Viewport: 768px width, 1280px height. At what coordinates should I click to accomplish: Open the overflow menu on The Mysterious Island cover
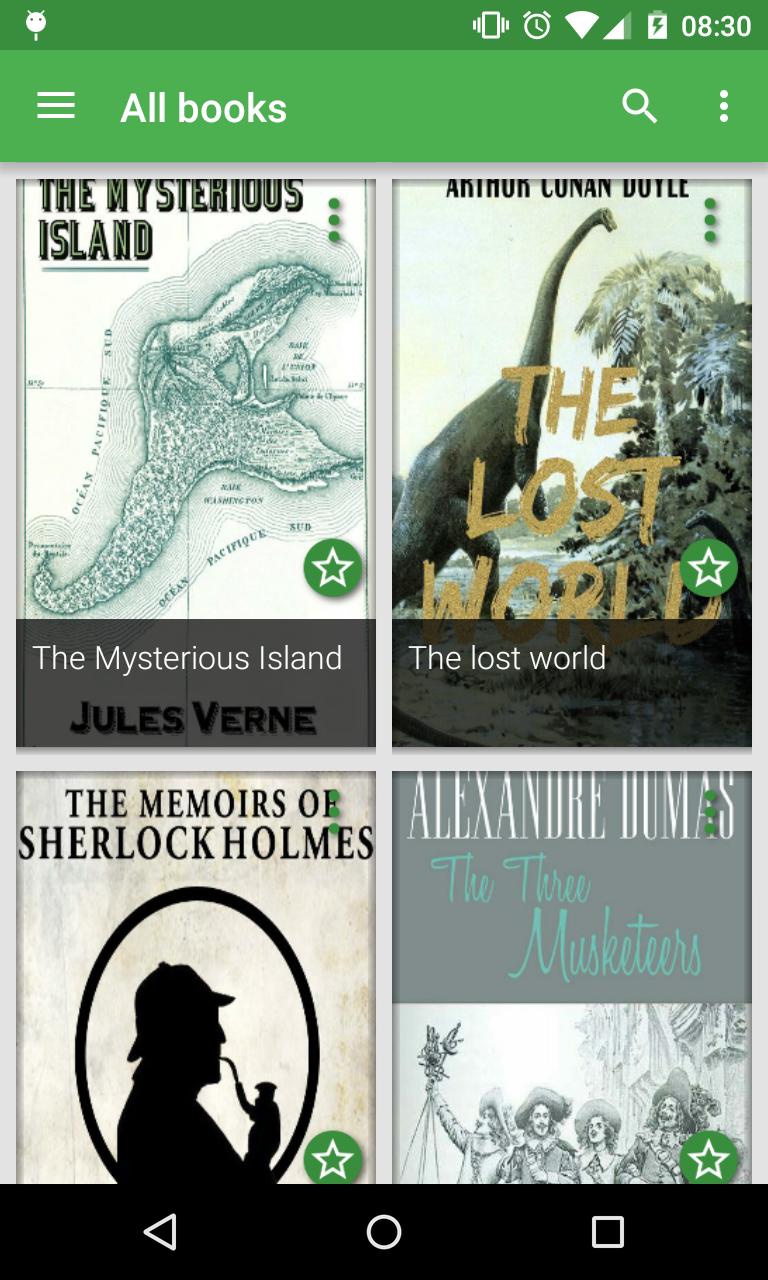333,218
